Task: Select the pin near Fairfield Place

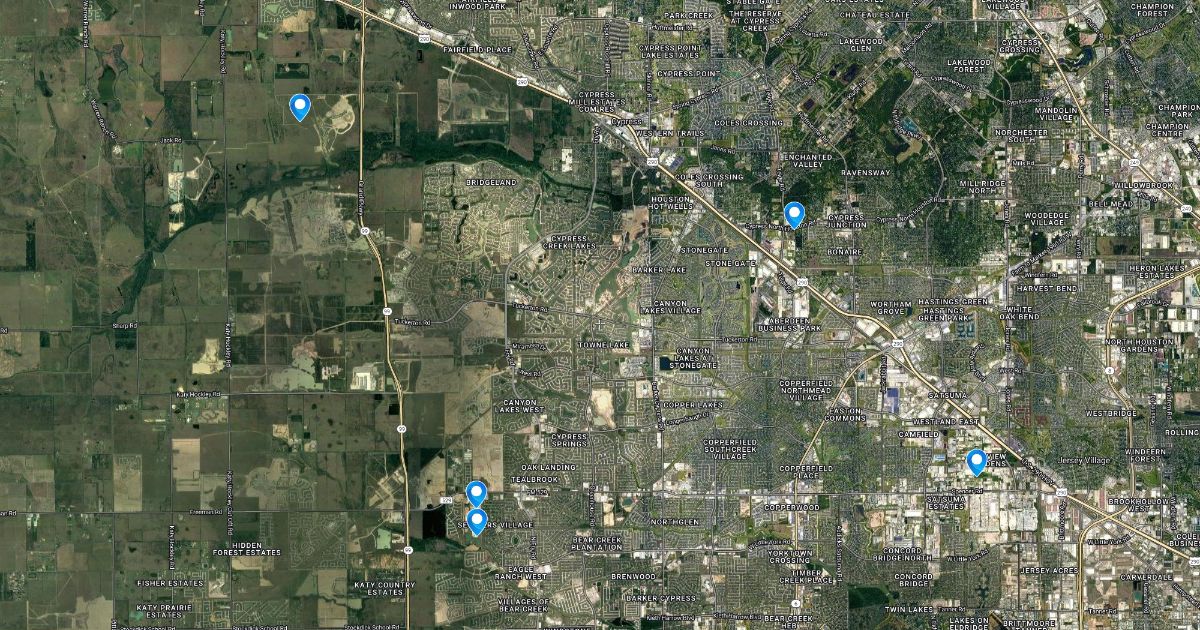Action: tap(299, 106)
